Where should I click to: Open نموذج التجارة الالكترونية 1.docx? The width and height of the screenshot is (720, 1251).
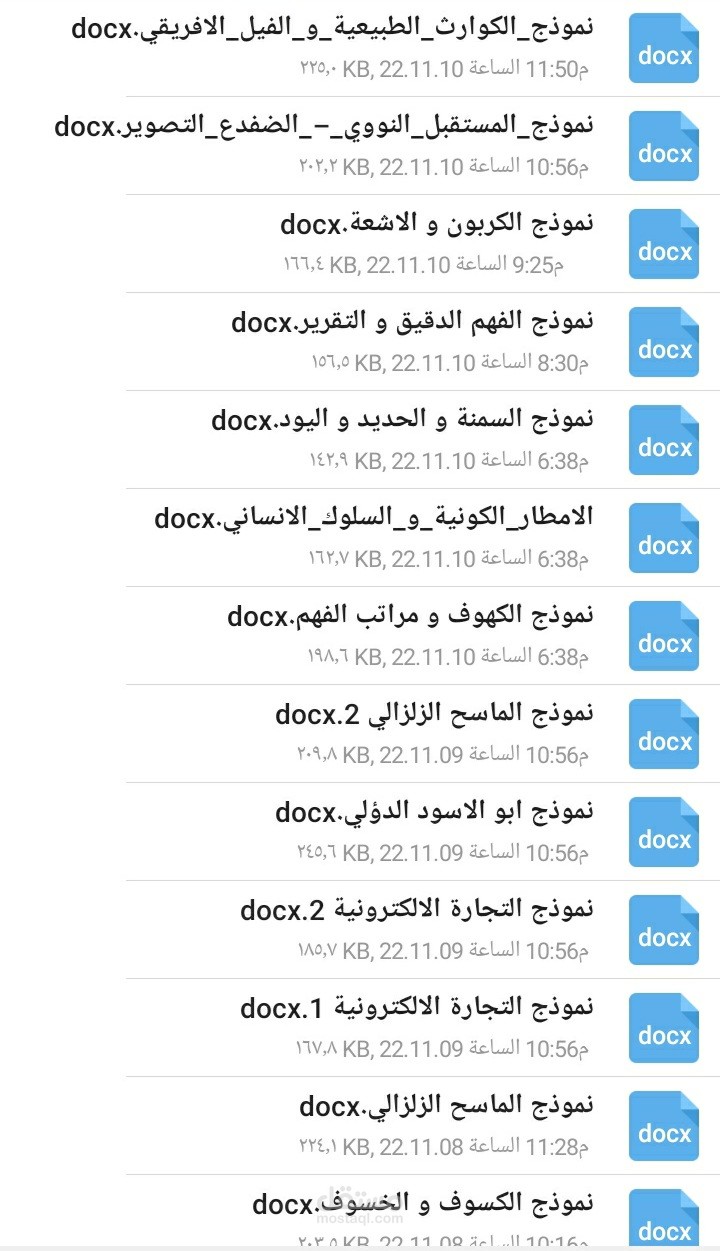(x=360, y=1028)
